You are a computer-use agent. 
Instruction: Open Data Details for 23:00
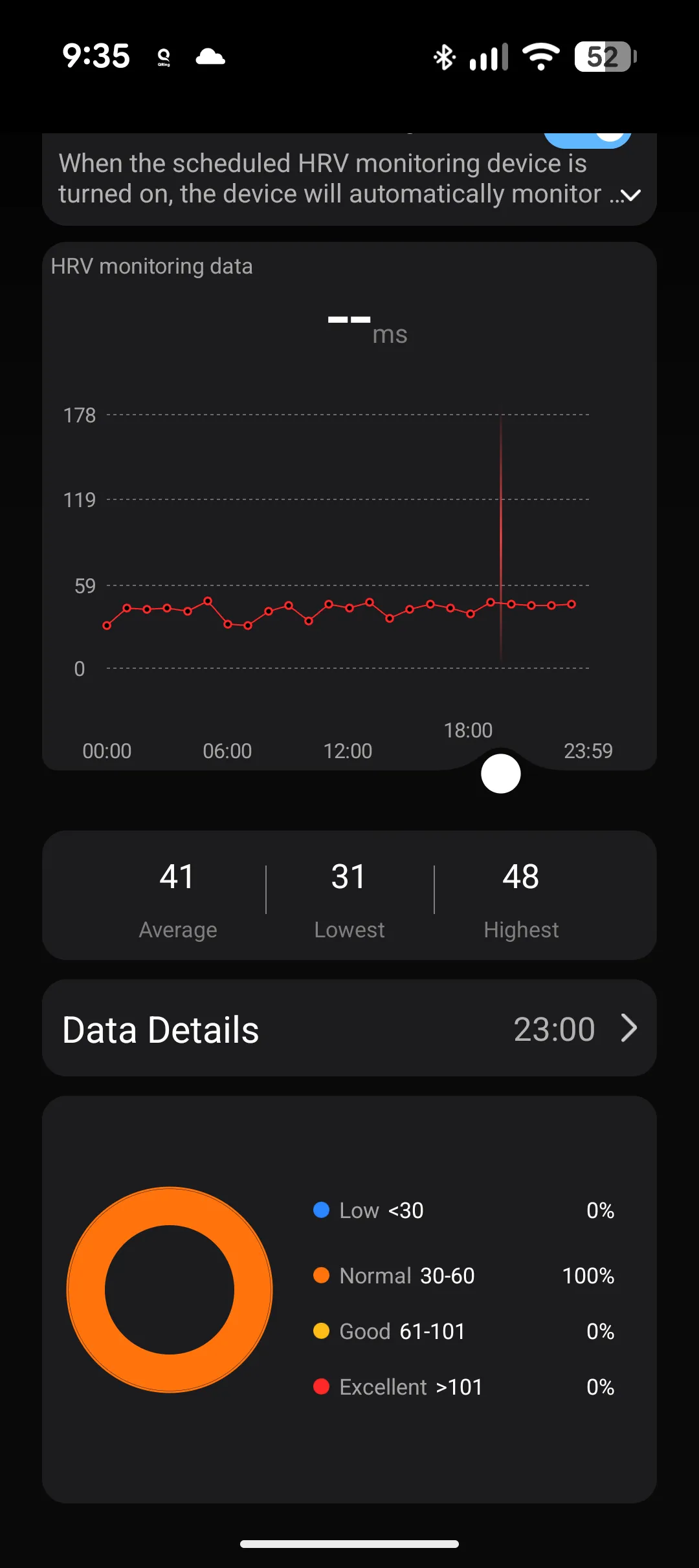click(349, 1029)
